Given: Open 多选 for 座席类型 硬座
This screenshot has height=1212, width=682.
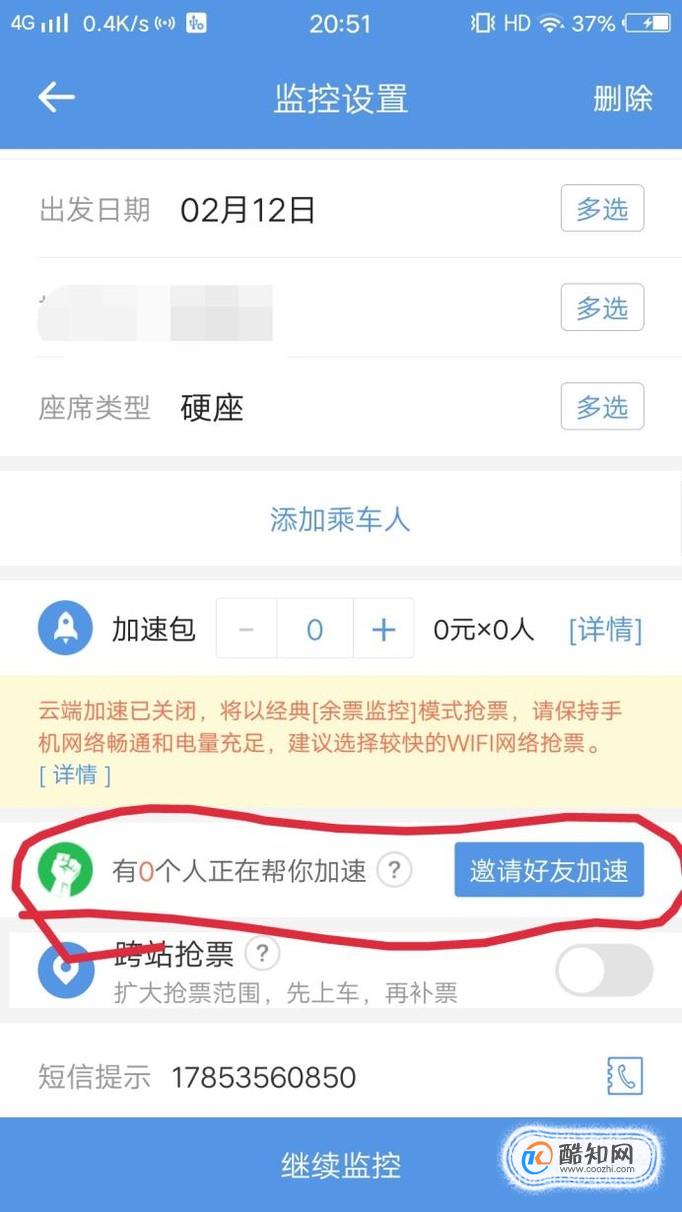Looking at the screenshot, I should point(601,407).
